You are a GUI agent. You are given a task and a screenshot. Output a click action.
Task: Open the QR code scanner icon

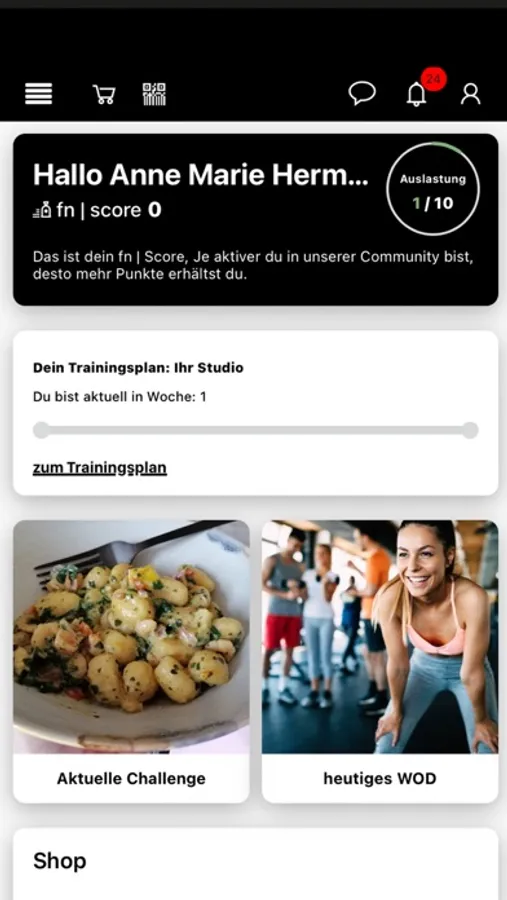tap(154, 94)
